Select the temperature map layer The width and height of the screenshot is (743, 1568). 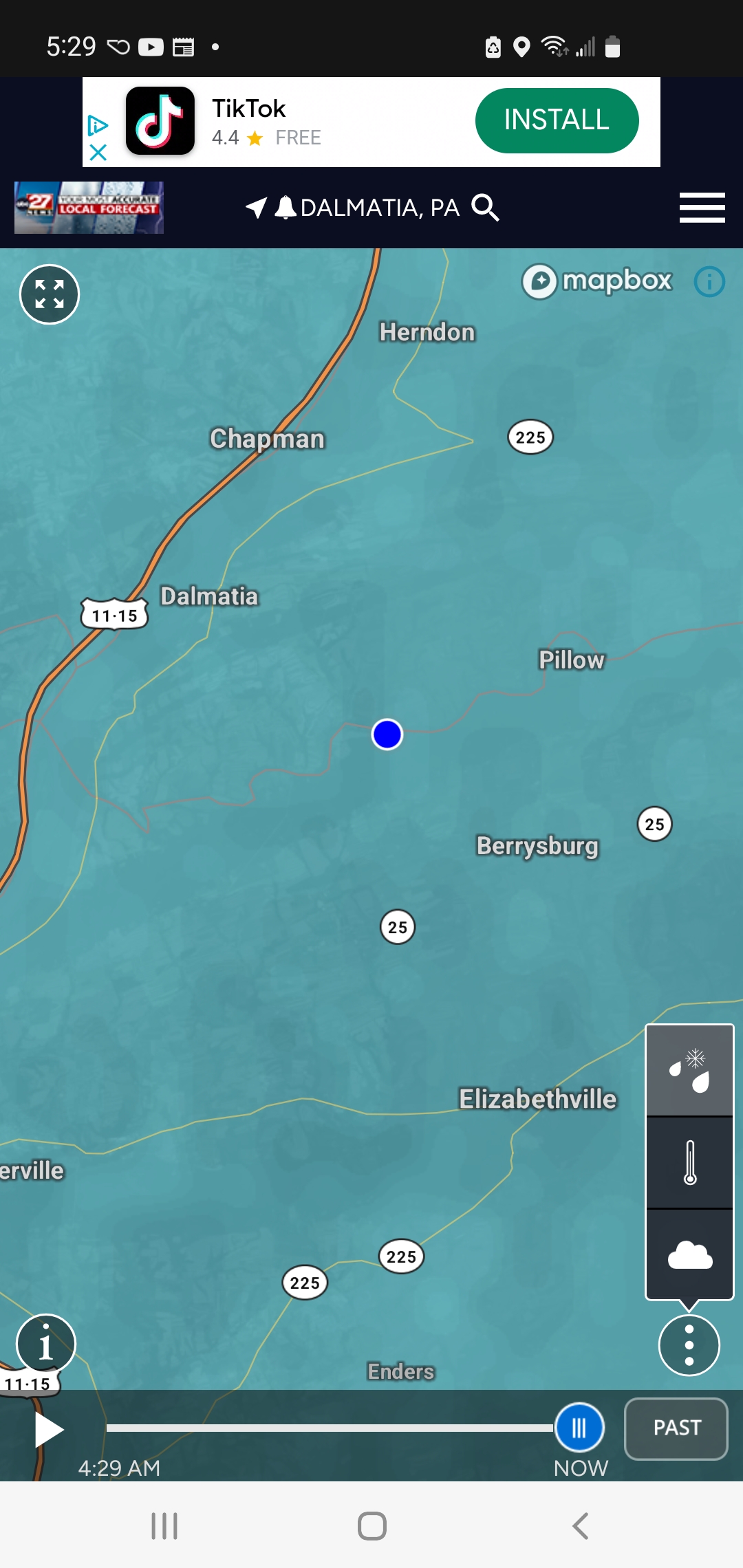[x=689, y=1162]
